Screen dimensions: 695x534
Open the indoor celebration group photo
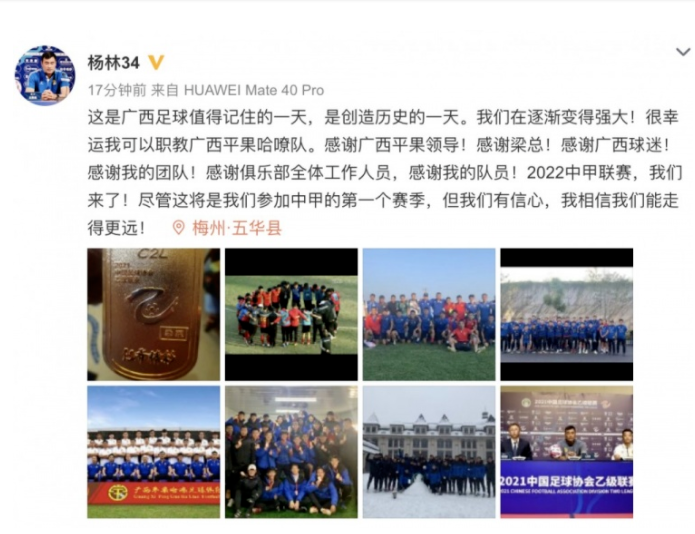tap(291, 452)
